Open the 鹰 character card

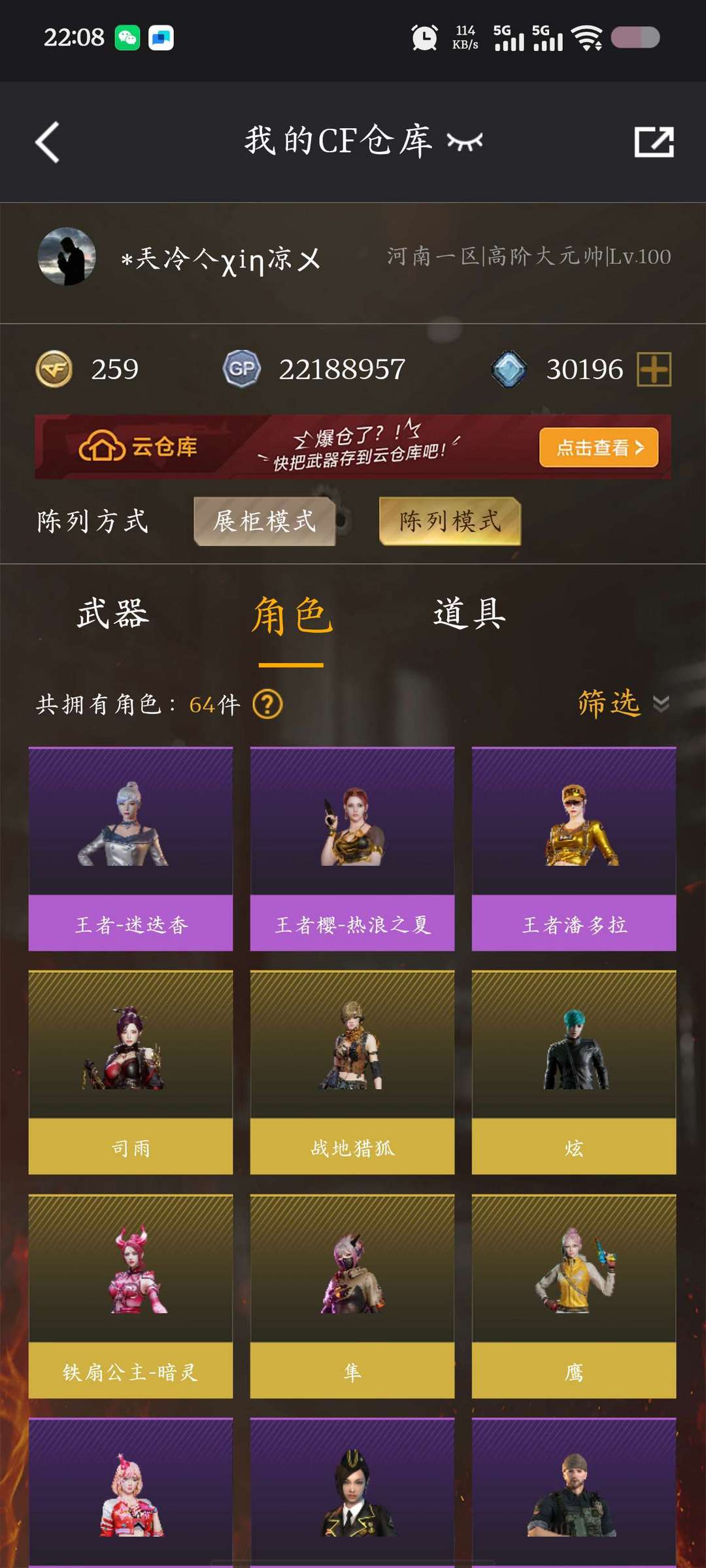click(574, 1296)
